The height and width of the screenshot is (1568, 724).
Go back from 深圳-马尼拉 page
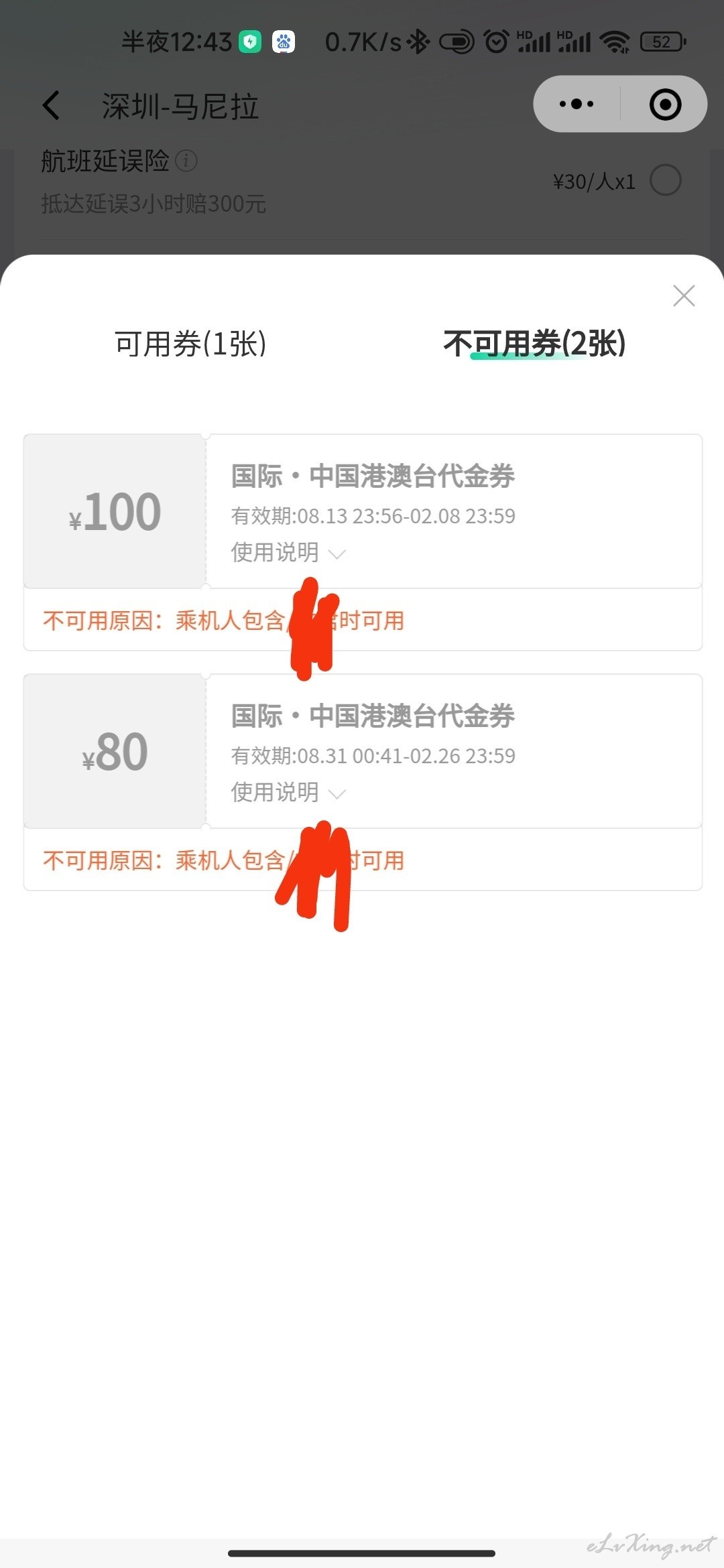[52, 105]
